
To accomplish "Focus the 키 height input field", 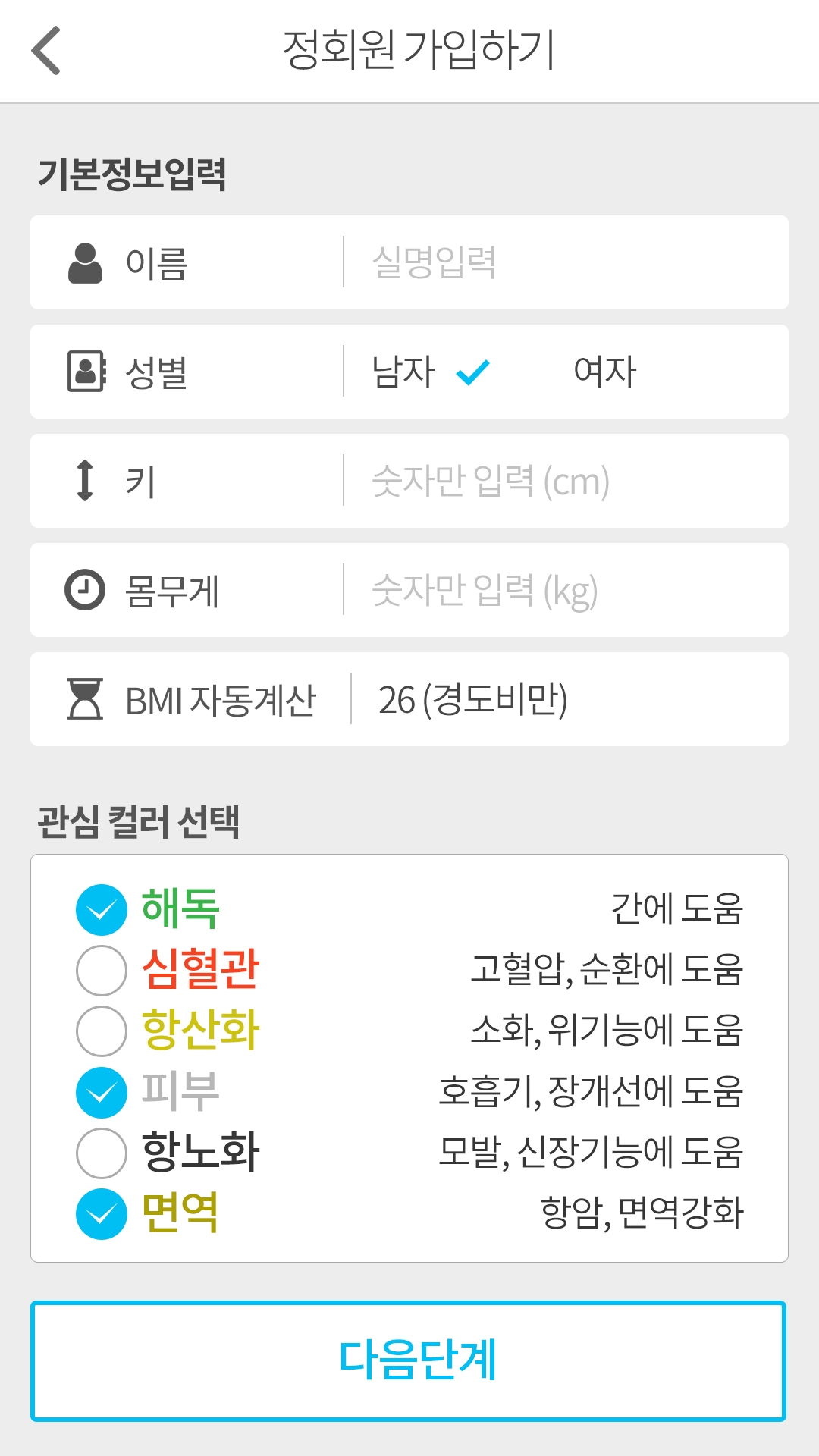I will 565,481.
